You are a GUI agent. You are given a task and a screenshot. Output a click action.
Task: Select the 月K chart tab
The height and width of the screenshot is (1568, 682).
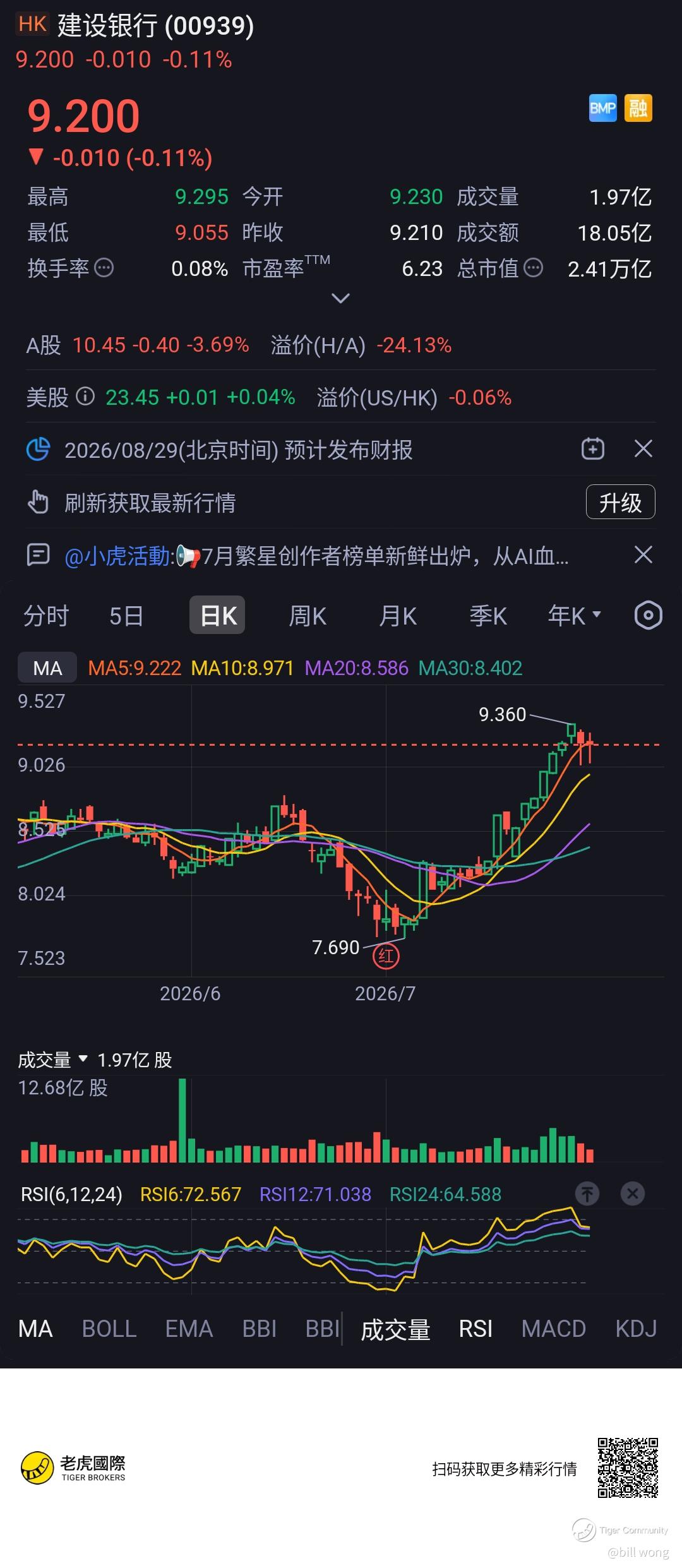398,616
